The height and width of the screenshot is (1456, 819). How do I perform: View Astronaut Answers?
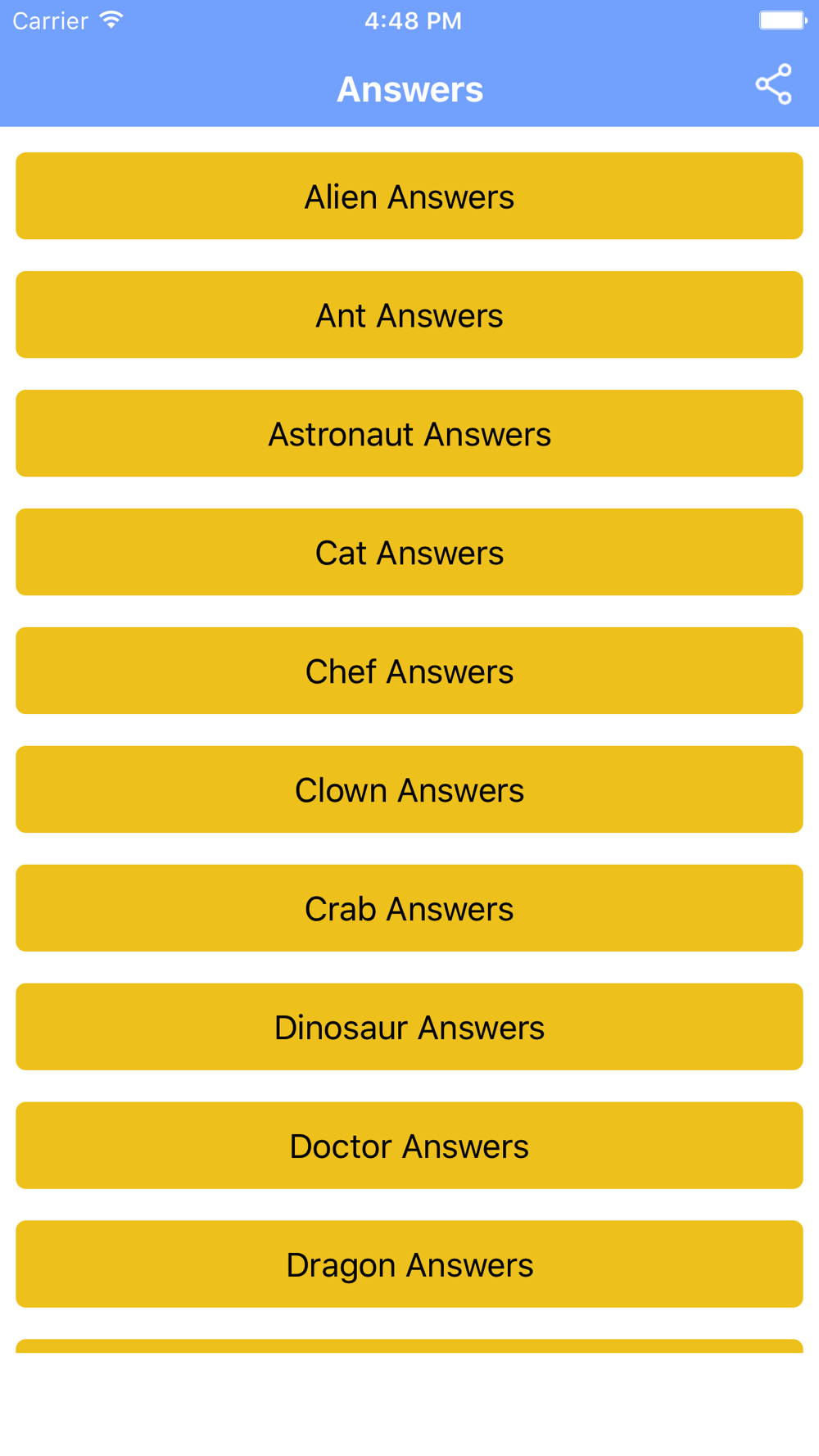coord(409,433)
